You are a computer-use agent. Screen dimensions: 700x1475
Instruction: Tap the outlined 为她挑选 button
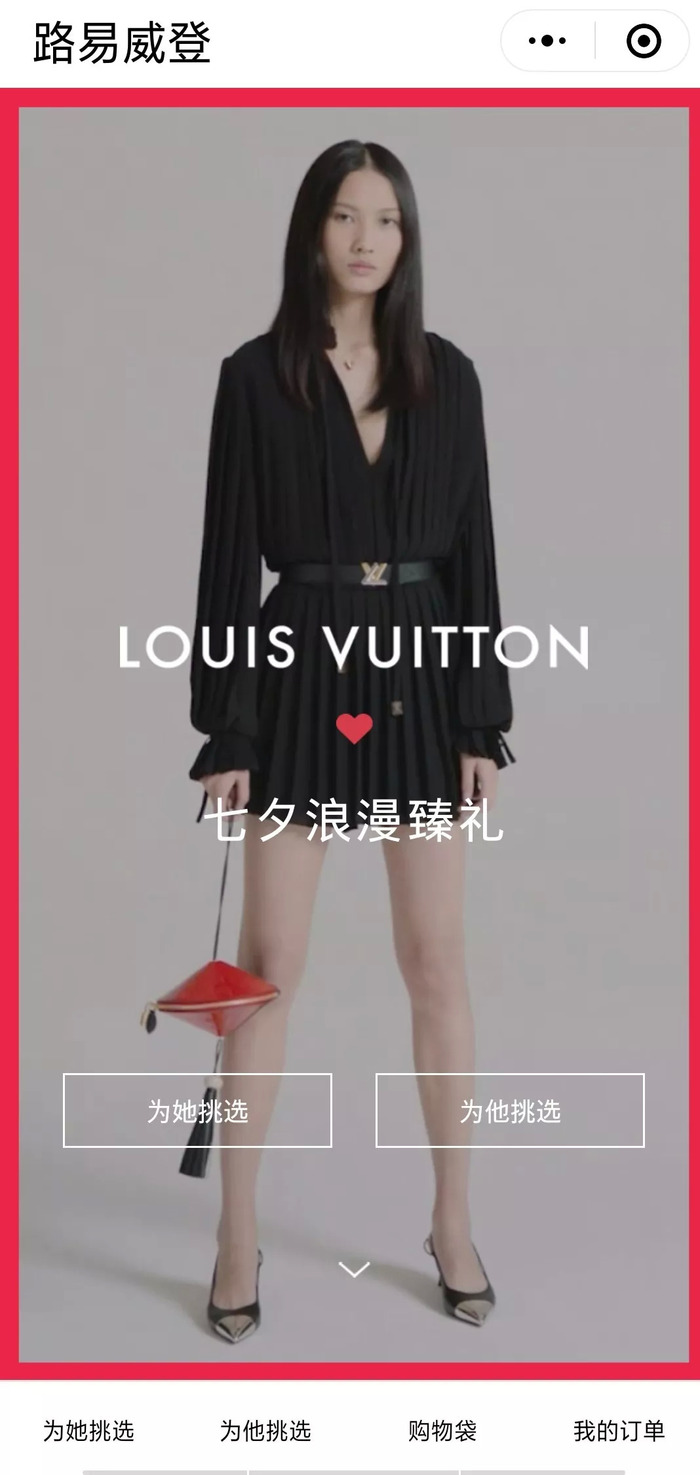(197, 1110)
